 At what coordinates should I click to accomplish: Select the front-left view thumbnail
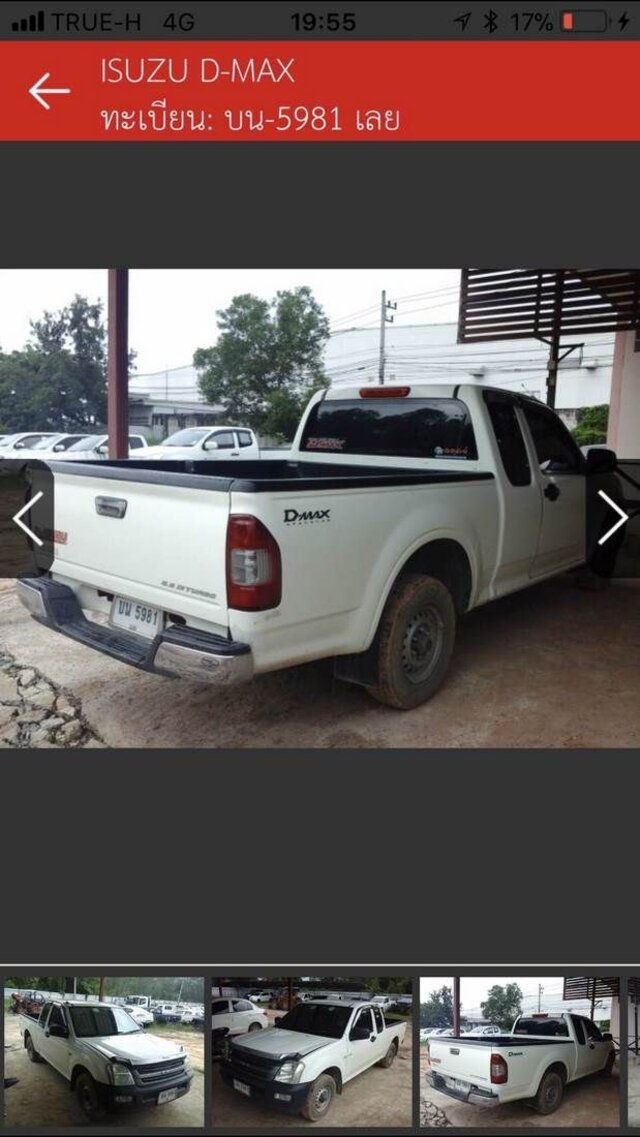312,1052
